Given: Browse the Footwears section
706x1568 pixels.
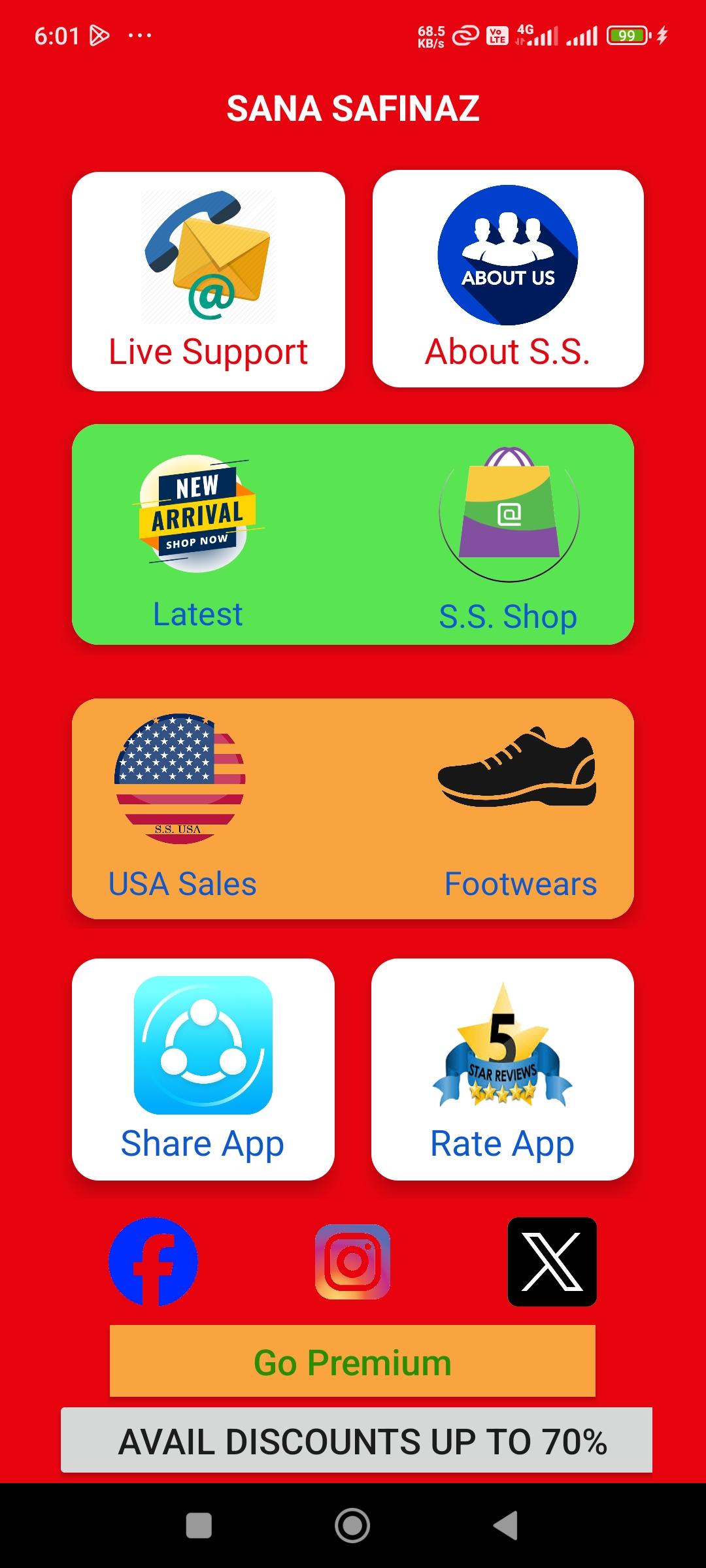Looking at the screenshot, I should pos(520,810).
